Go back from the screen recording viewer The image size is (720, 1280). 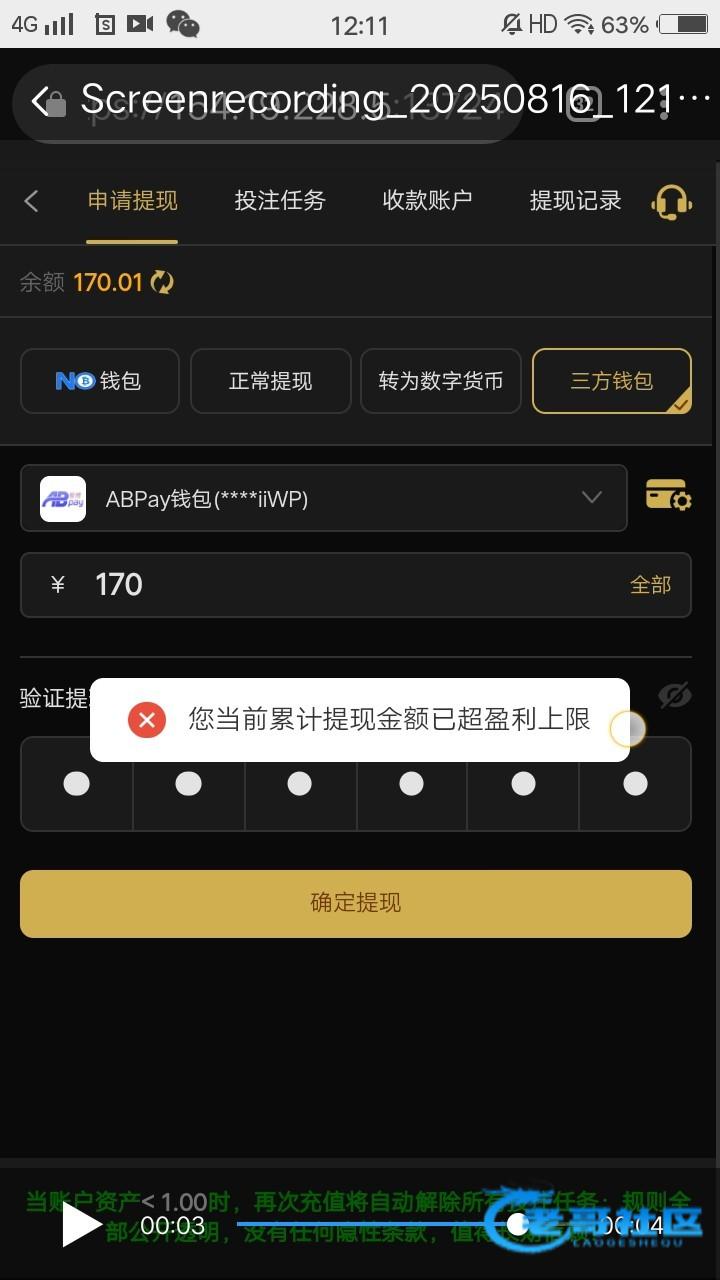[x=40, y=99]
